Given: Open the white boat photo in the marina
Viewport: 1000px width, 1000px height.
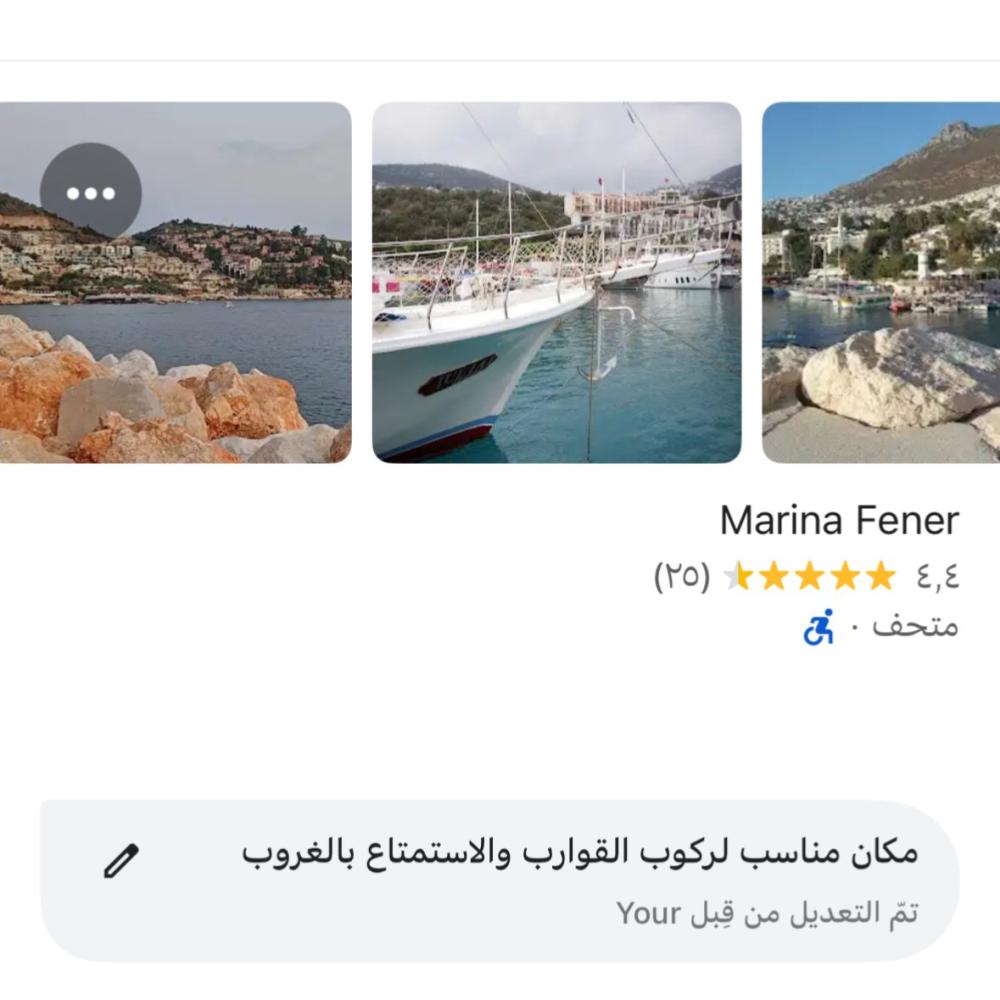Looking at the screenshot, I should [x=556, y=282].
